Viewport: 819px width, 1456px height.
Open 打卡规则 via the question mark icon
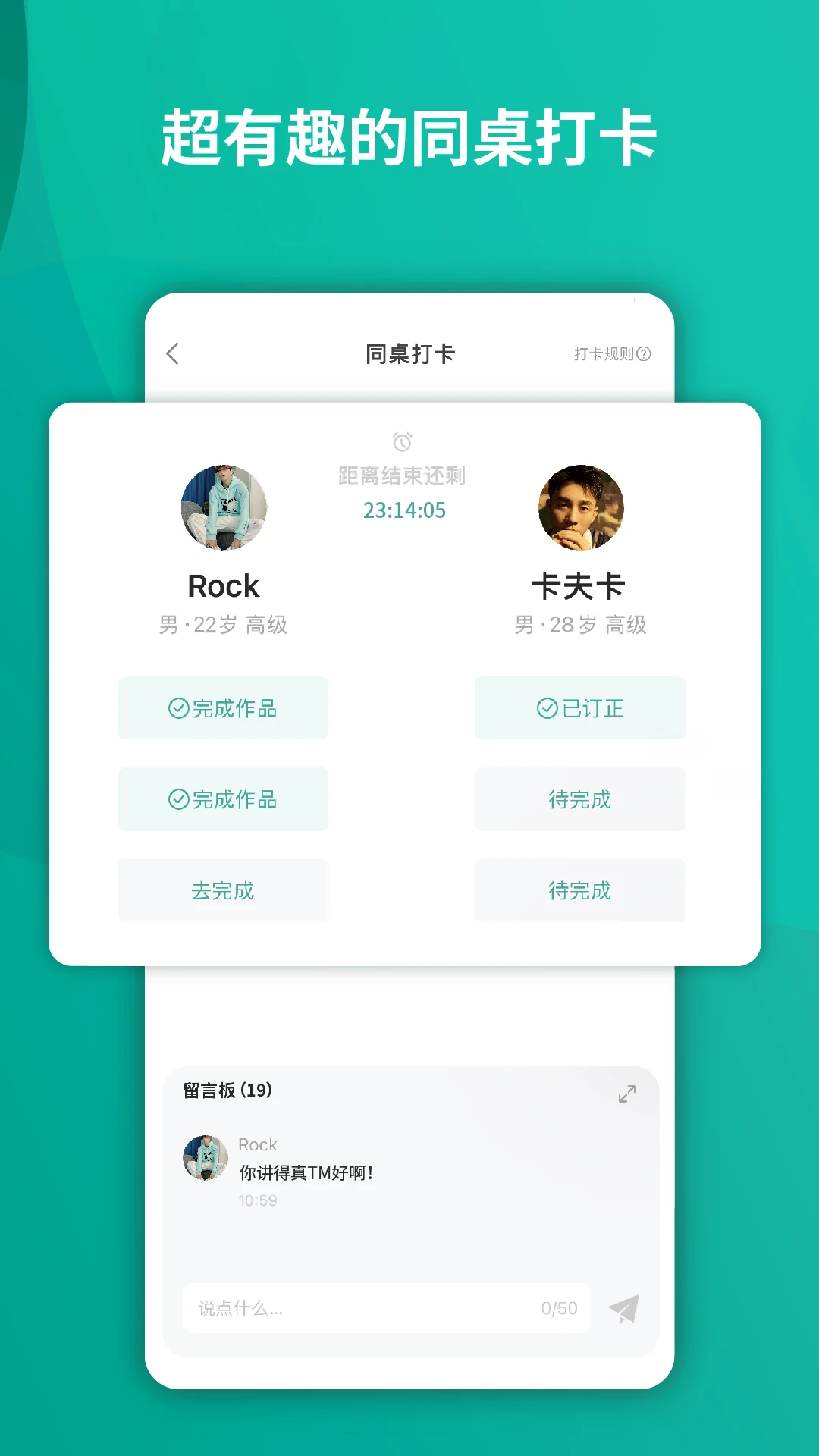[643, 354]
